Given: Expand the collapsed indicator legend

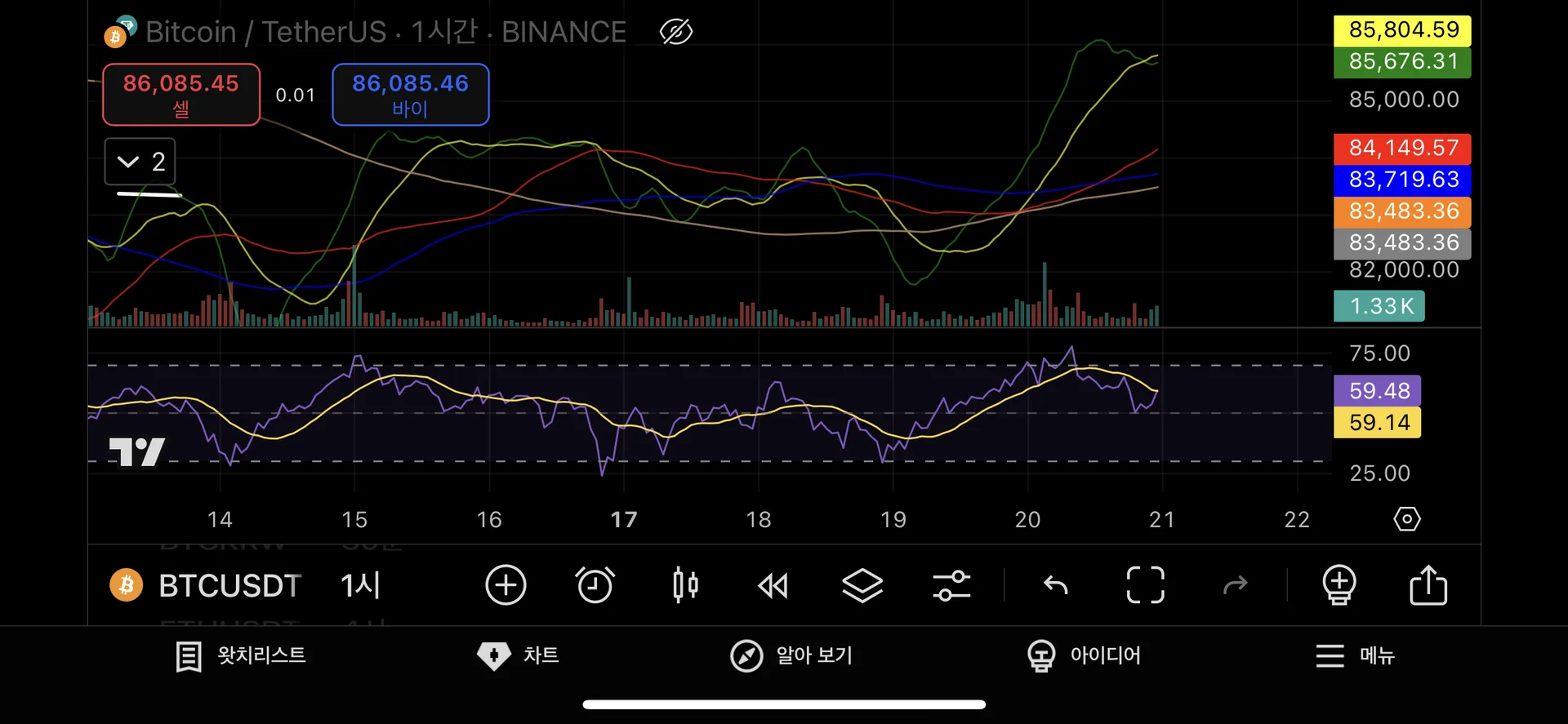Looking at the screenshot, I should point(140,162).
